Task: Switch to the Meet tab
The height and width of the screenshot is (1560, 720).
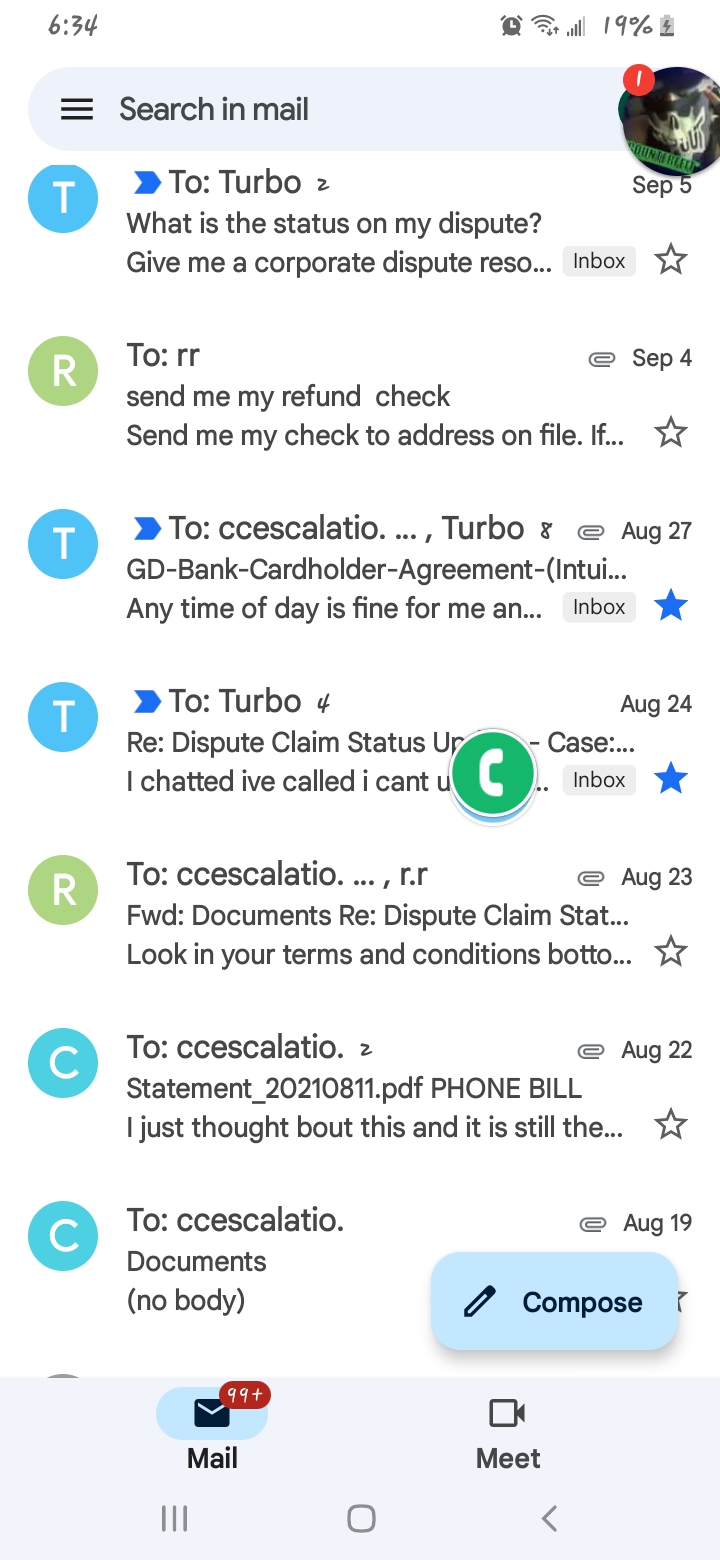Action: pos(508,1432)
